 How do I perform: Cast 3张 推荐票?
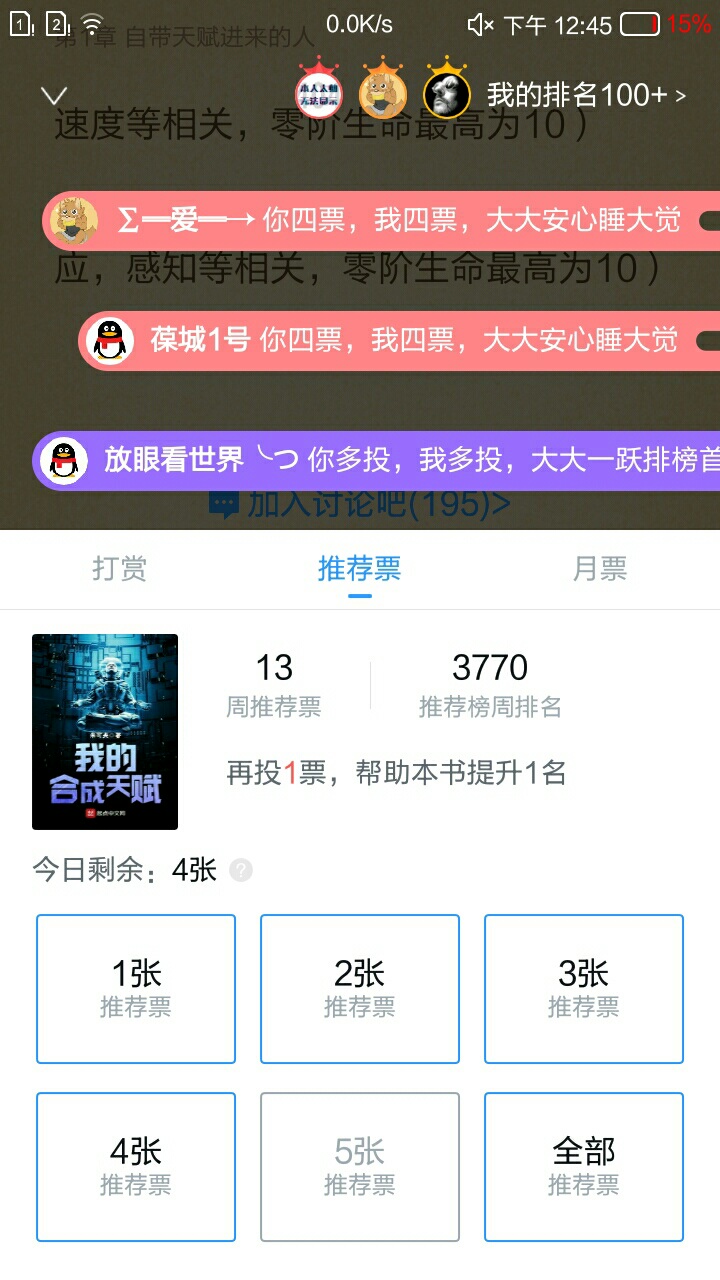(x=584, y=989)
